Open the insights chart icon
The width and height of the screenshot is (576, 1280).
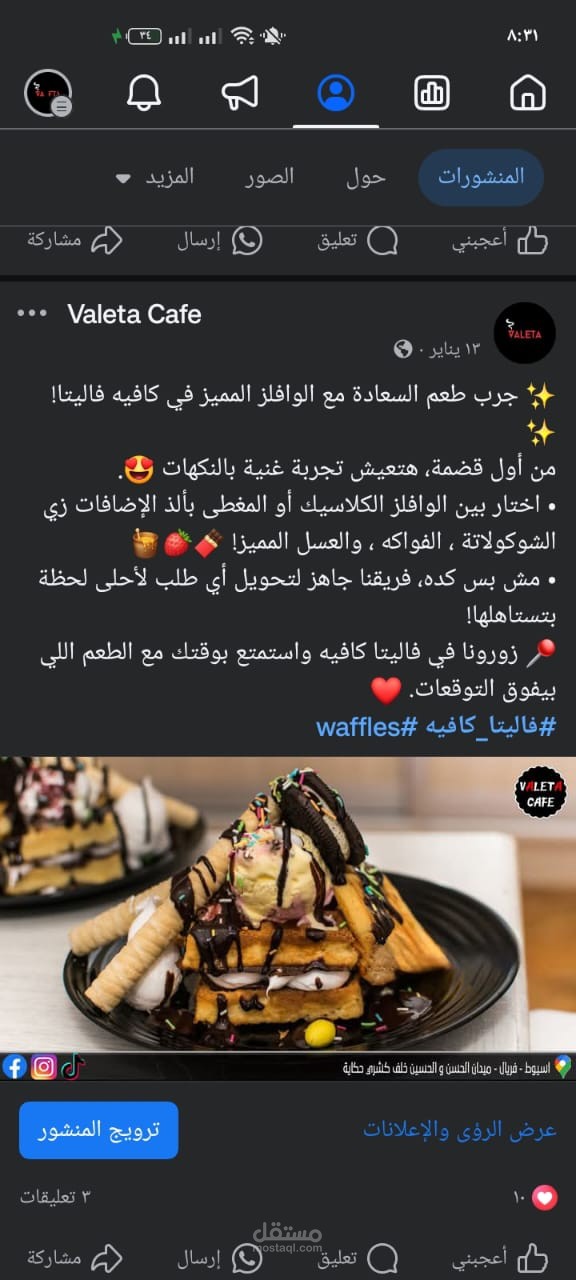[431, 92]
